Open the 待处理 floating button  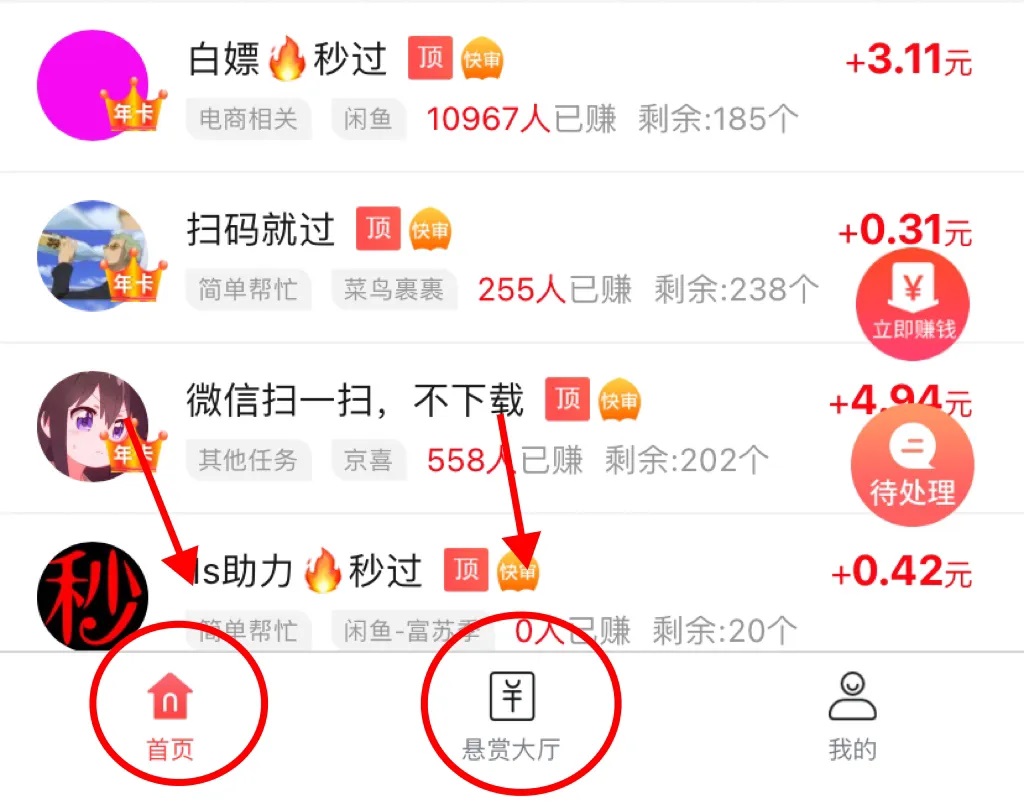point(912,466)
